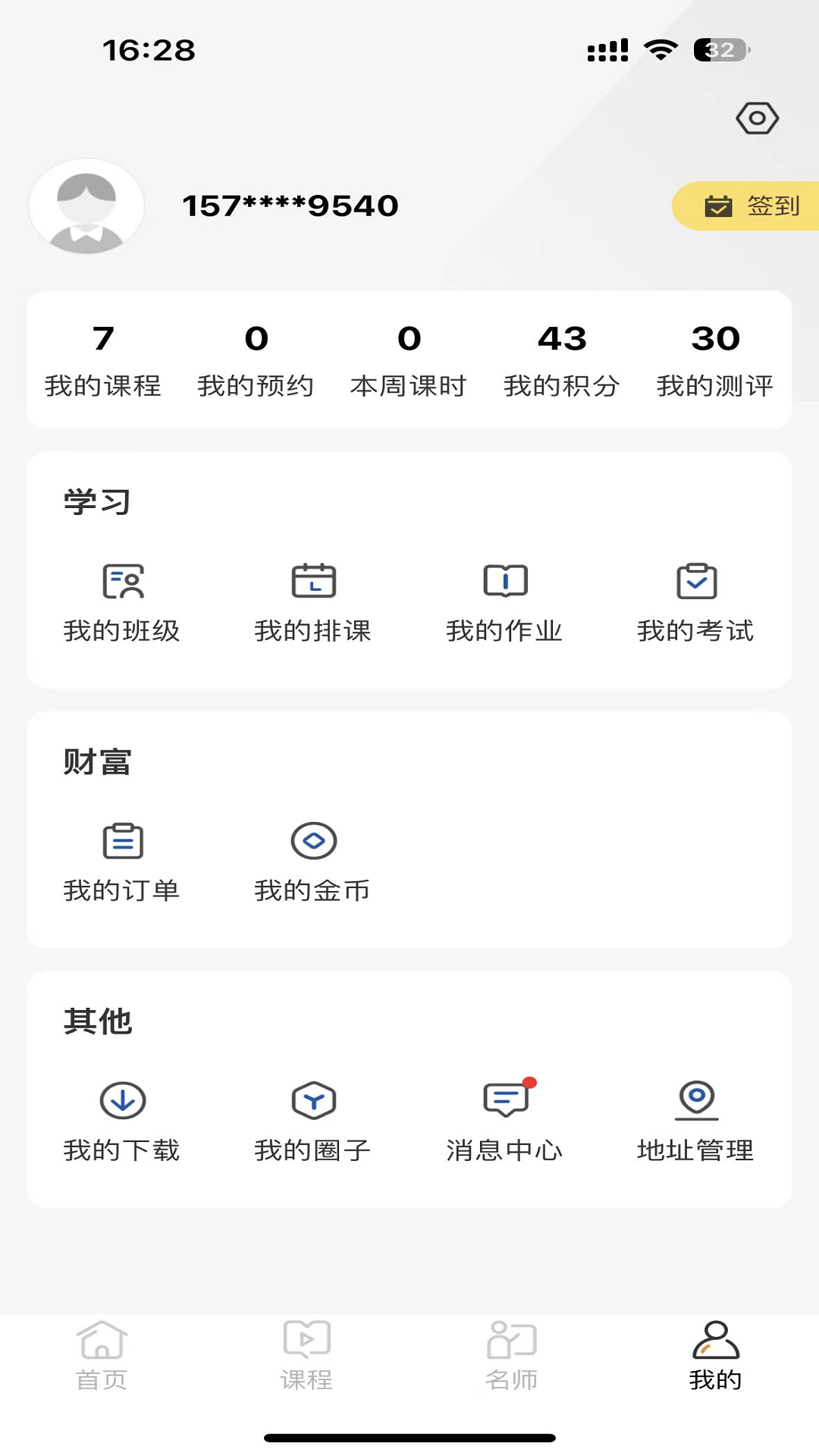Screen dimensions: 819x1456
Task: Switch to the 课程 (Courses) tab
Action: point(307,1357)
